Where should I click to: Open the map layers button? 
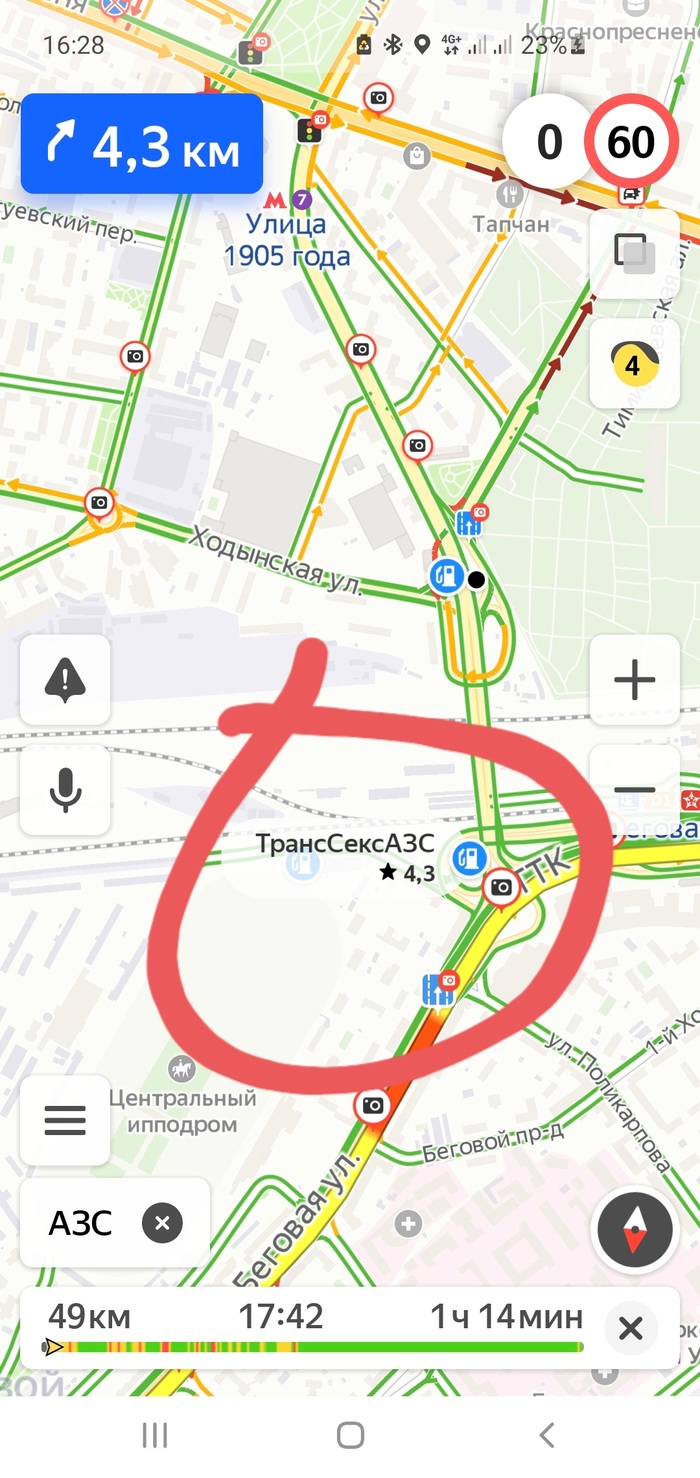point(634,253)
